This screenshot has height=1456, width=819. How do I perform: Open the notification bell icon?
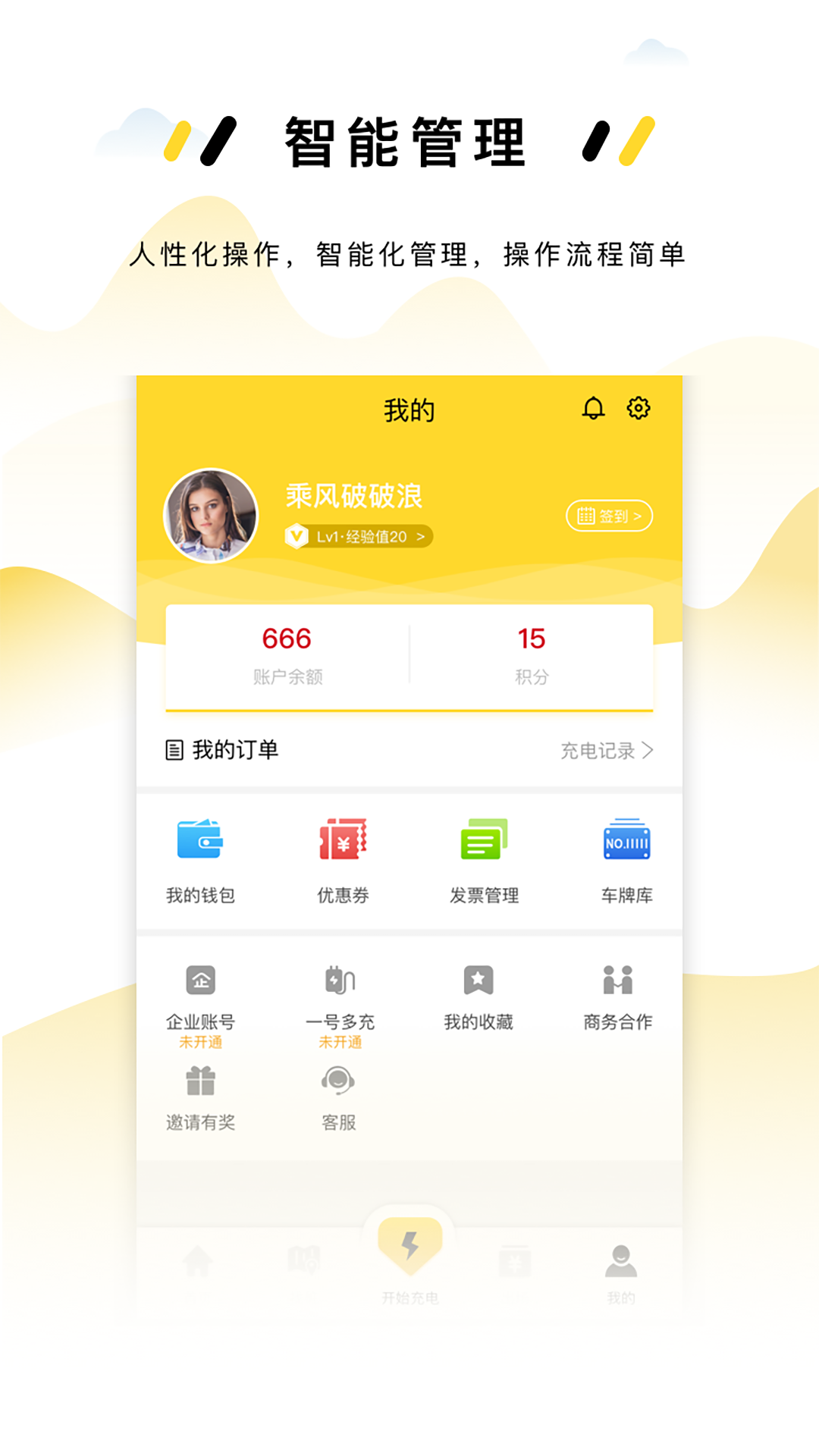[594, 408]
